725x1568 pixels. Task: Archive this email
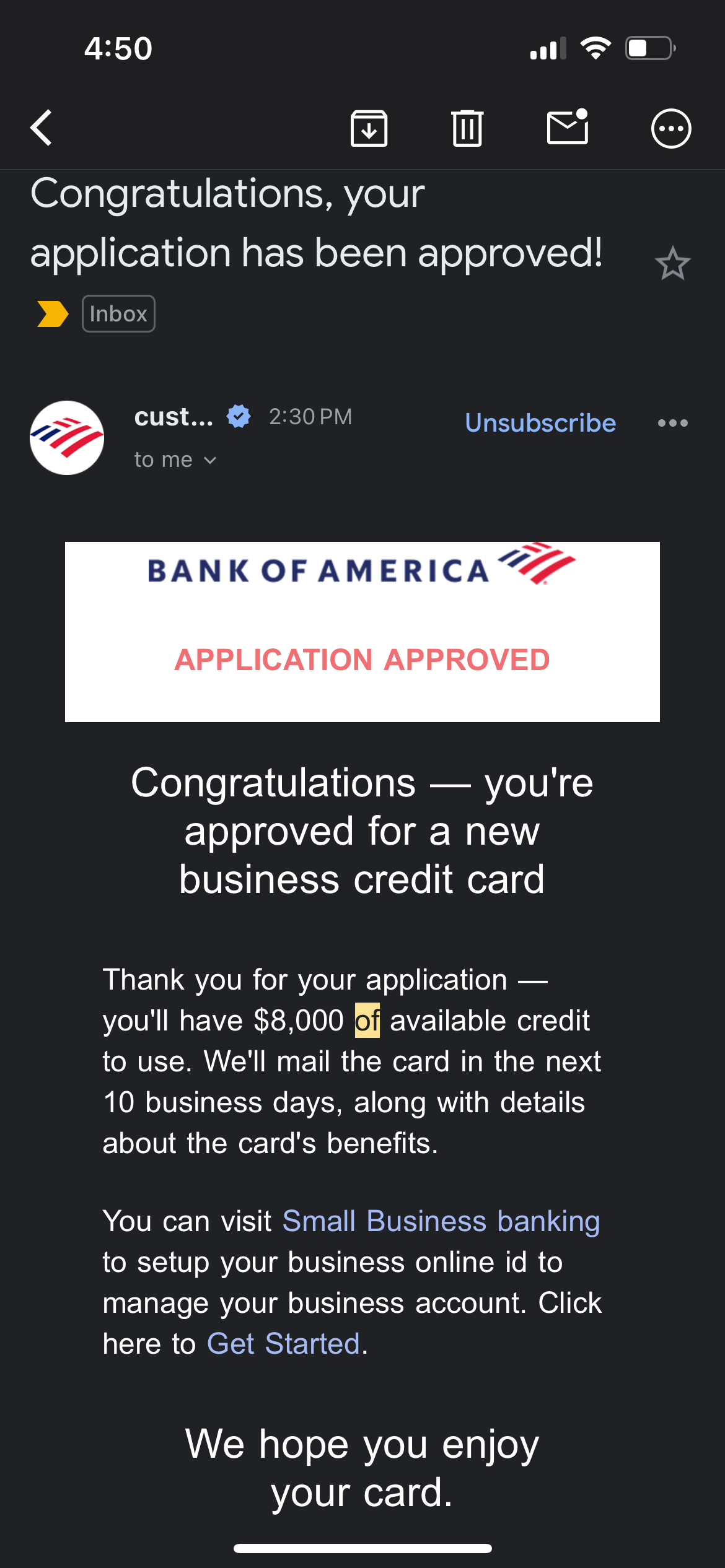(369, 128)
